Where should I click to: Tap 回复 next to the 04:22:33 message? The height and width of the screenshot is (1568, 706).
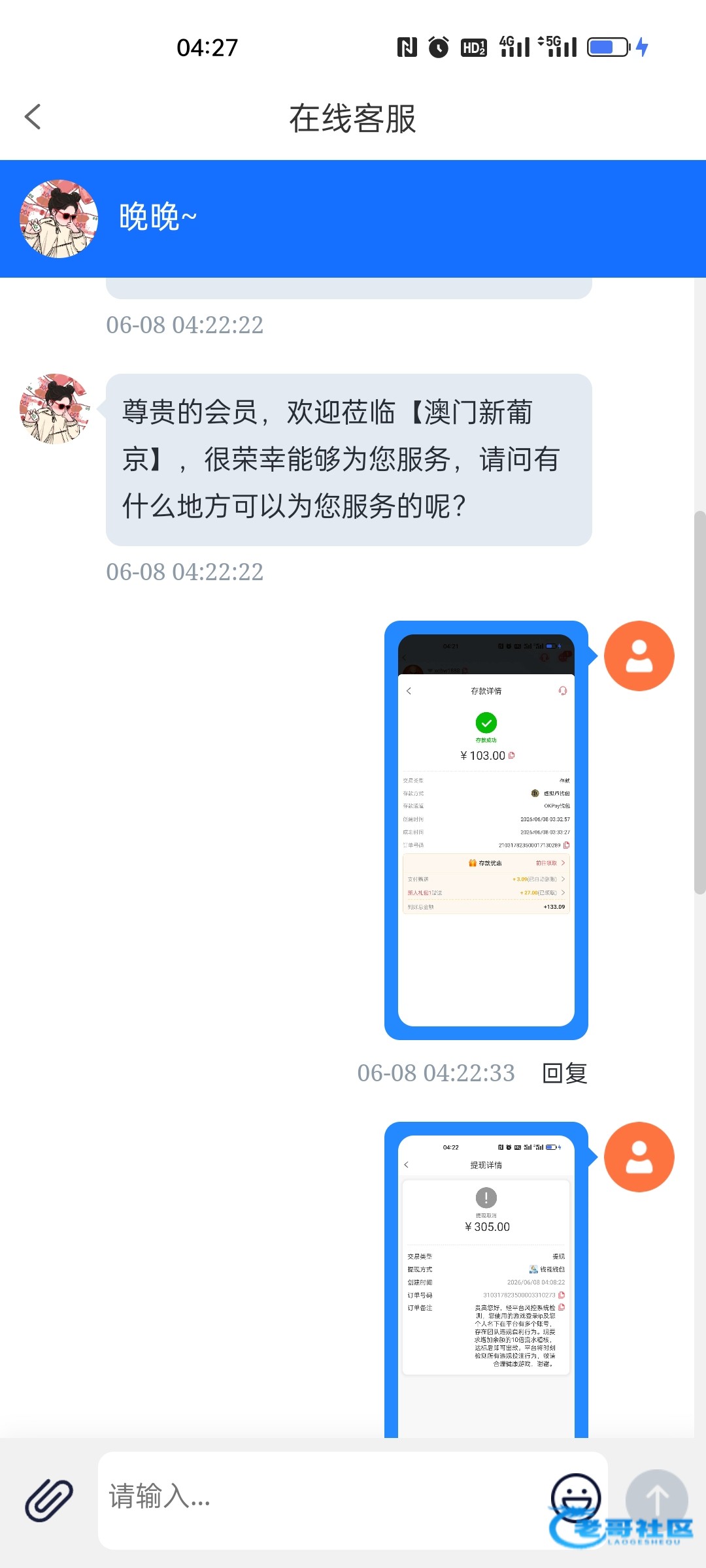click(565, 1073)
